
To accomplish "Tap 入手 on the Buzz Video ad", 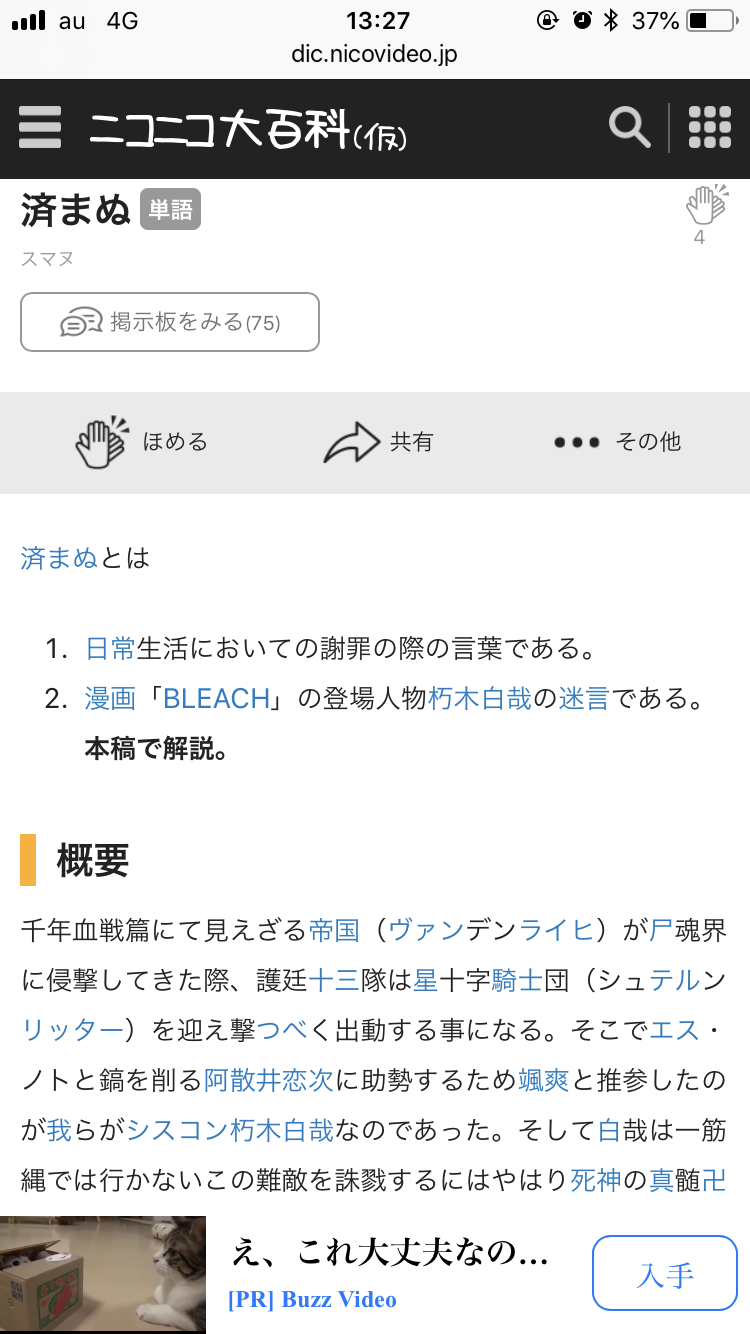I will point(664,1273).
